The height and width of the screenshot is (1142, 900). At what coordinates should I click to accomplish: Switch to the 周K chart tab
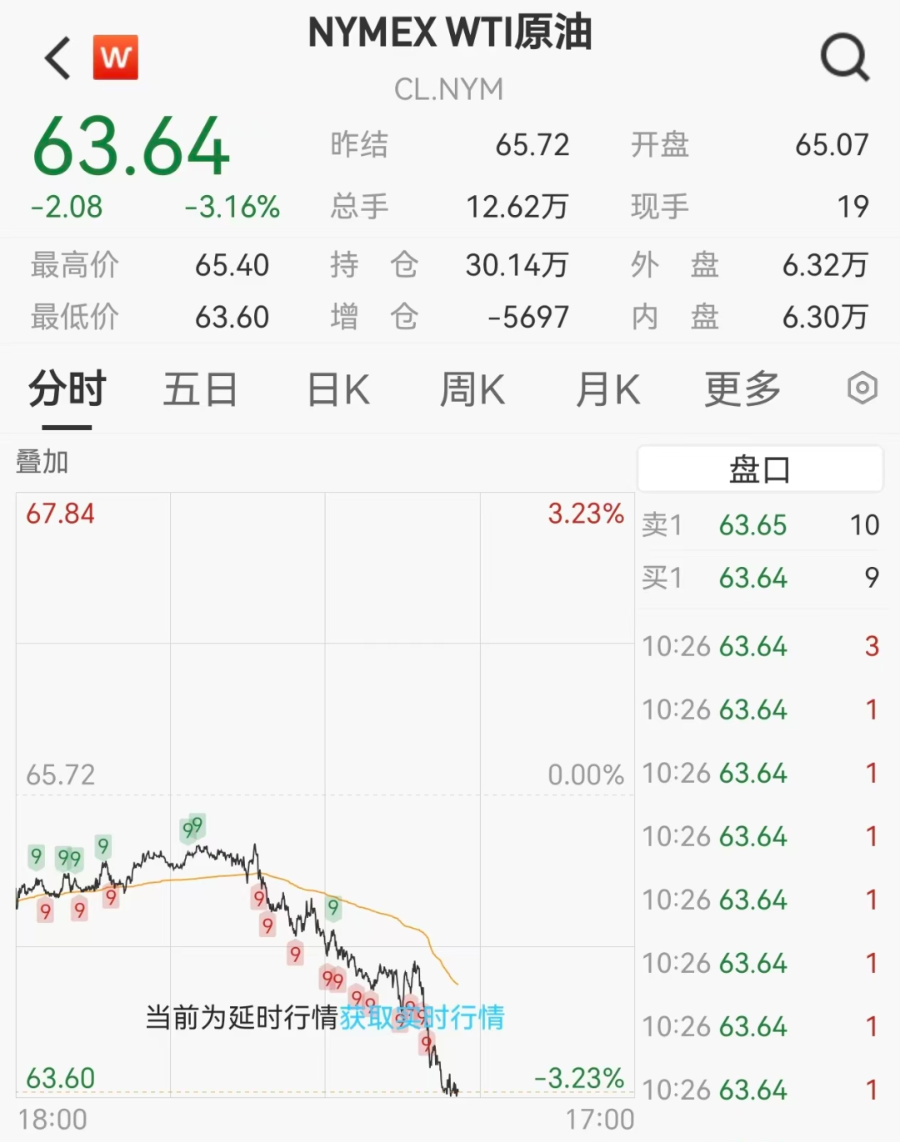(x=473, y=389)
